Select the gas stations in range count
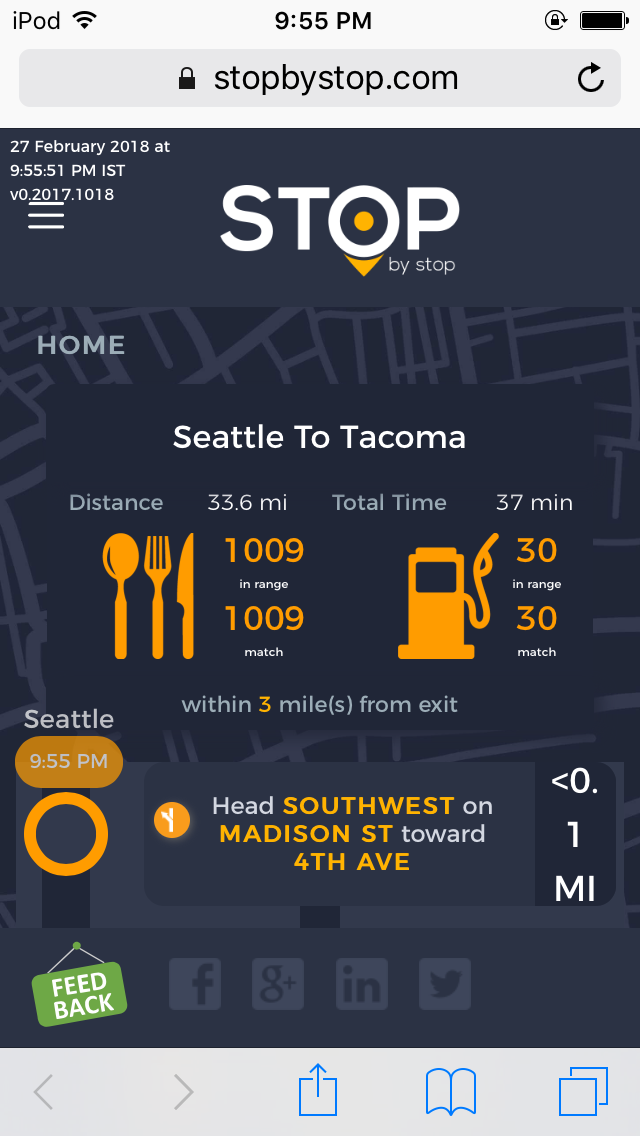This screenshot has width=640, height=1136. click(536, 552)
